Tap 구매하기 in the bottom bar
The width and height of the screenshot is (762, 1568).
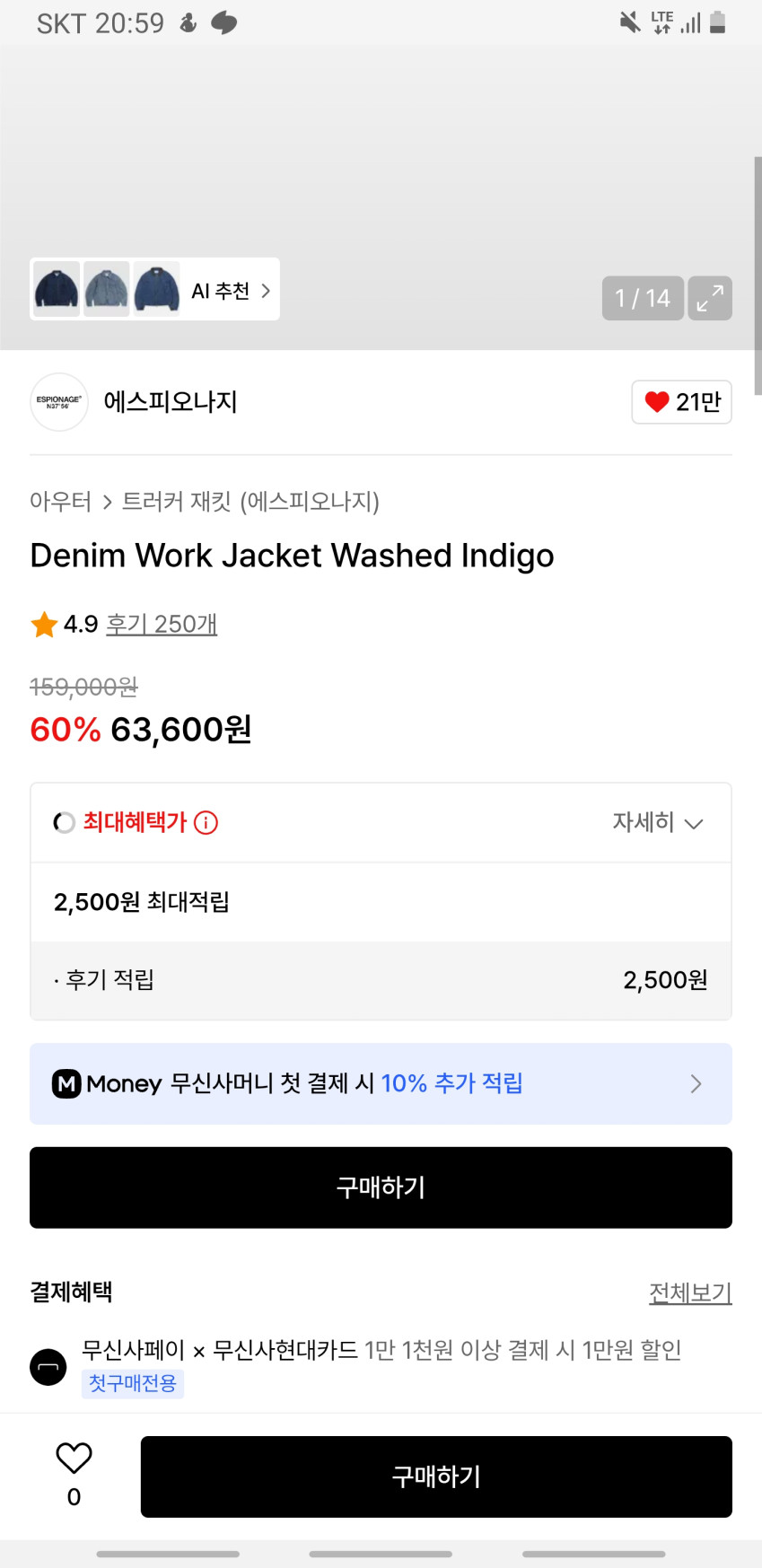[x=436, y=1476]
